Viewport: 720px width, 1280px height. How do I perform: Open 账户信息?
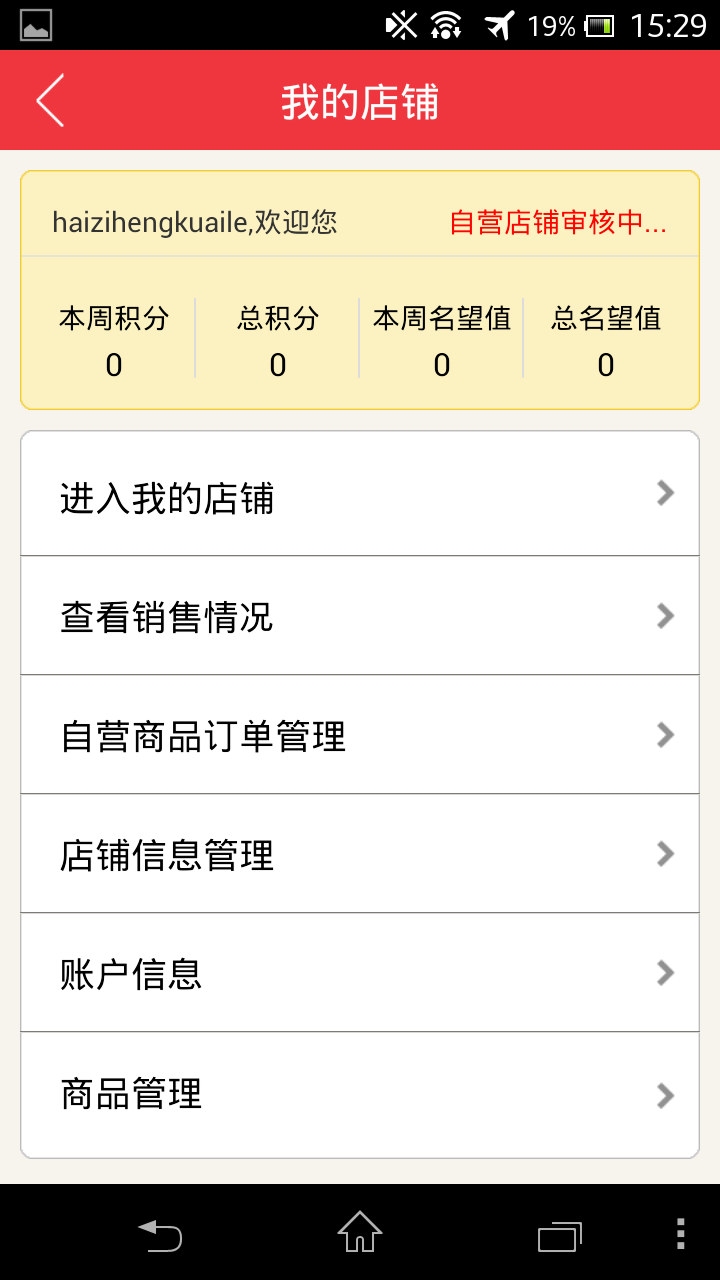point(360,973)
